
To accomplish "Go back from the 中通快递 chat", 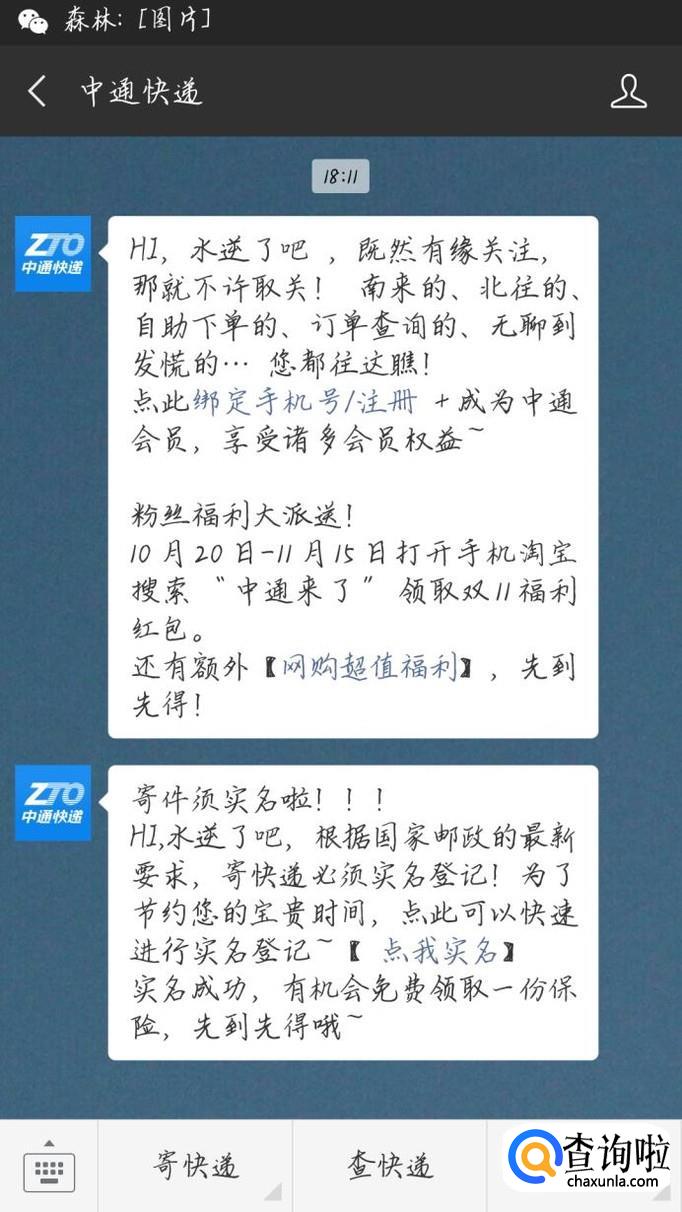I will pos(37,92).
